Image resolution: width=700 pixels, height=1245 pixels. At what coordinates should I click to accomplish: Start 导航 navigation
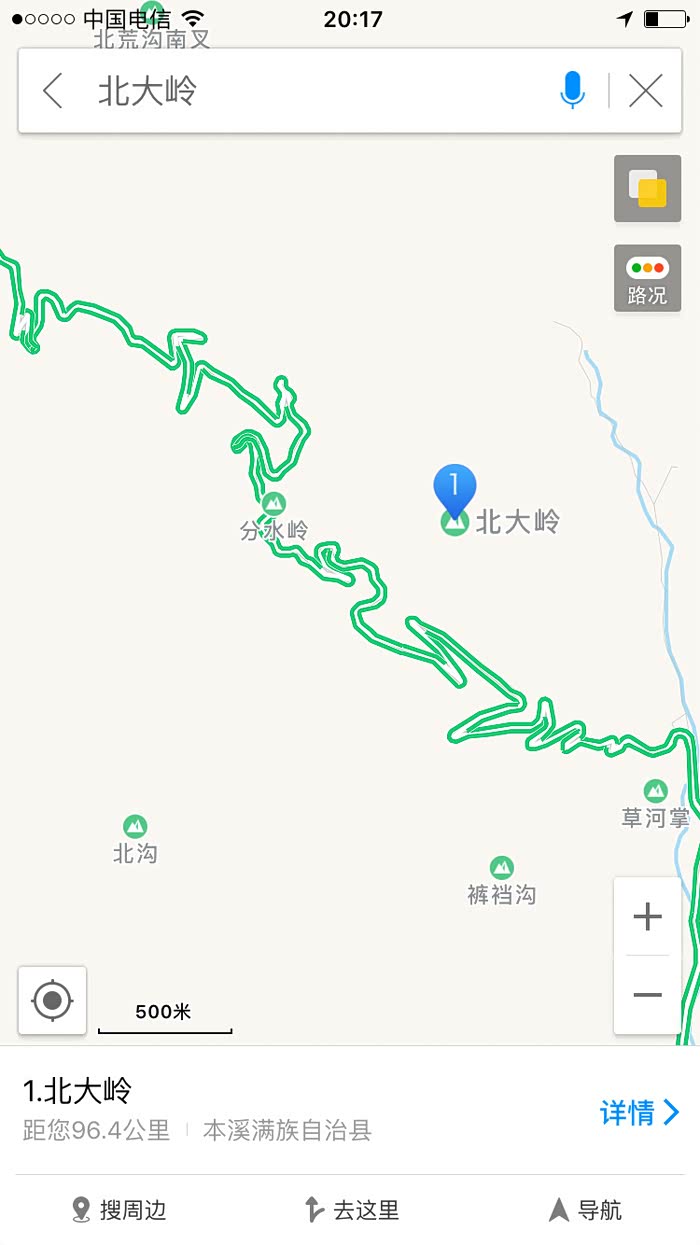coord(585,1210)
